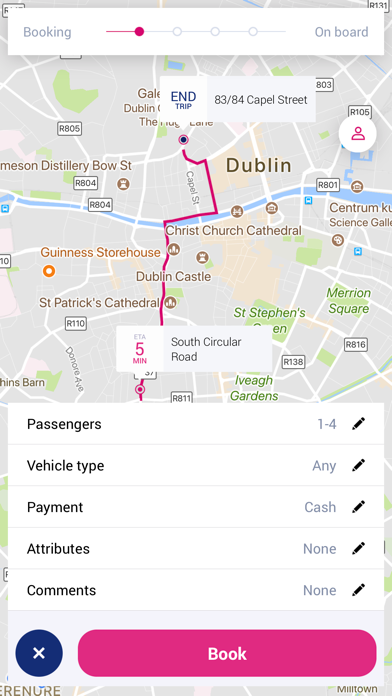Edit the Payment method row
The width and height of the screenshot is (392, 696).
[196, 507]
